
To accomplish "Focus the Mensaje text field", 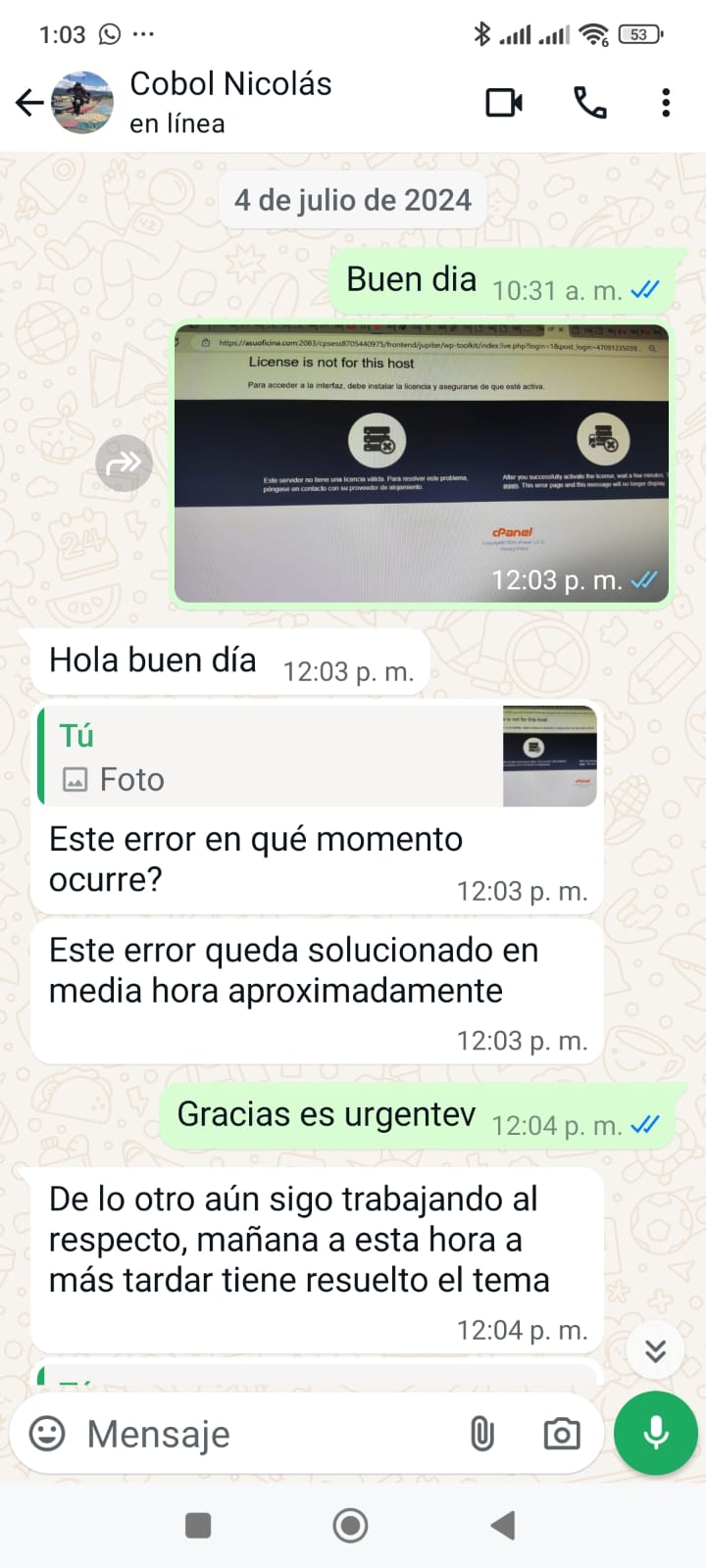I will tap(265, 1434).
